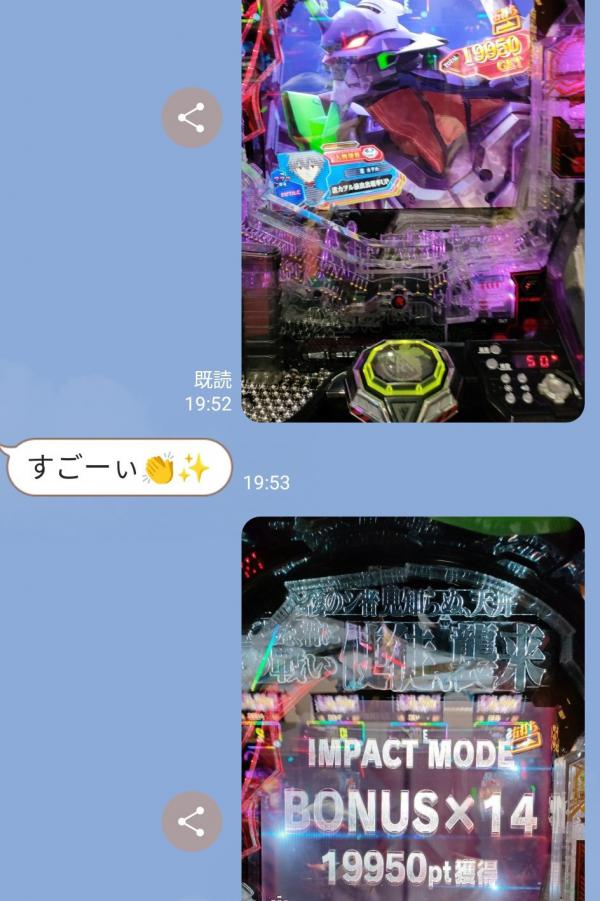Share the IMPACT MODE bonus photo
This screenshot has width=600, height=901.
click(x=191, y=822)
